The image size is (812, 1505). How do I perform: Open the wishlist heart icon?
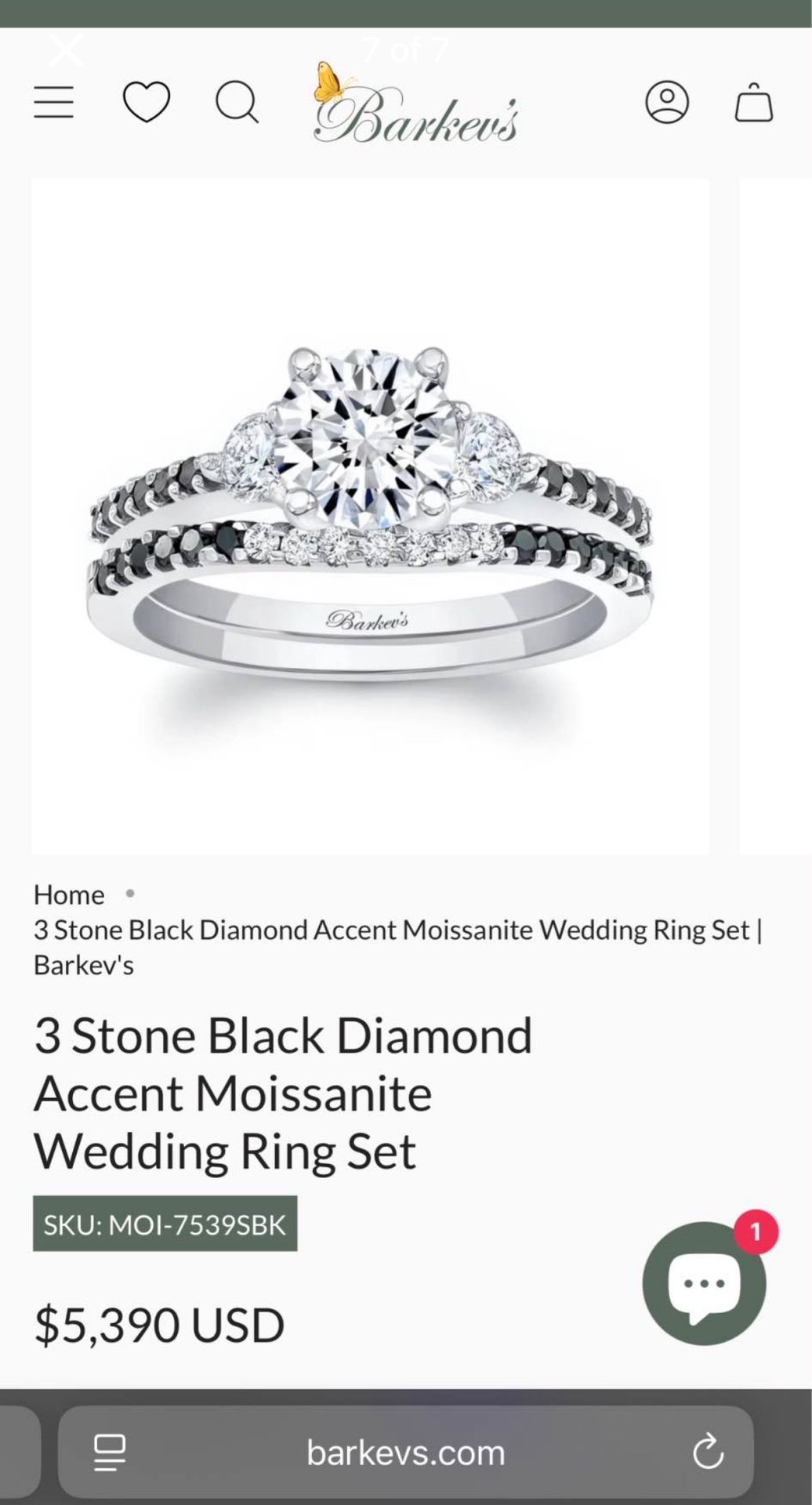click(146, 102)
